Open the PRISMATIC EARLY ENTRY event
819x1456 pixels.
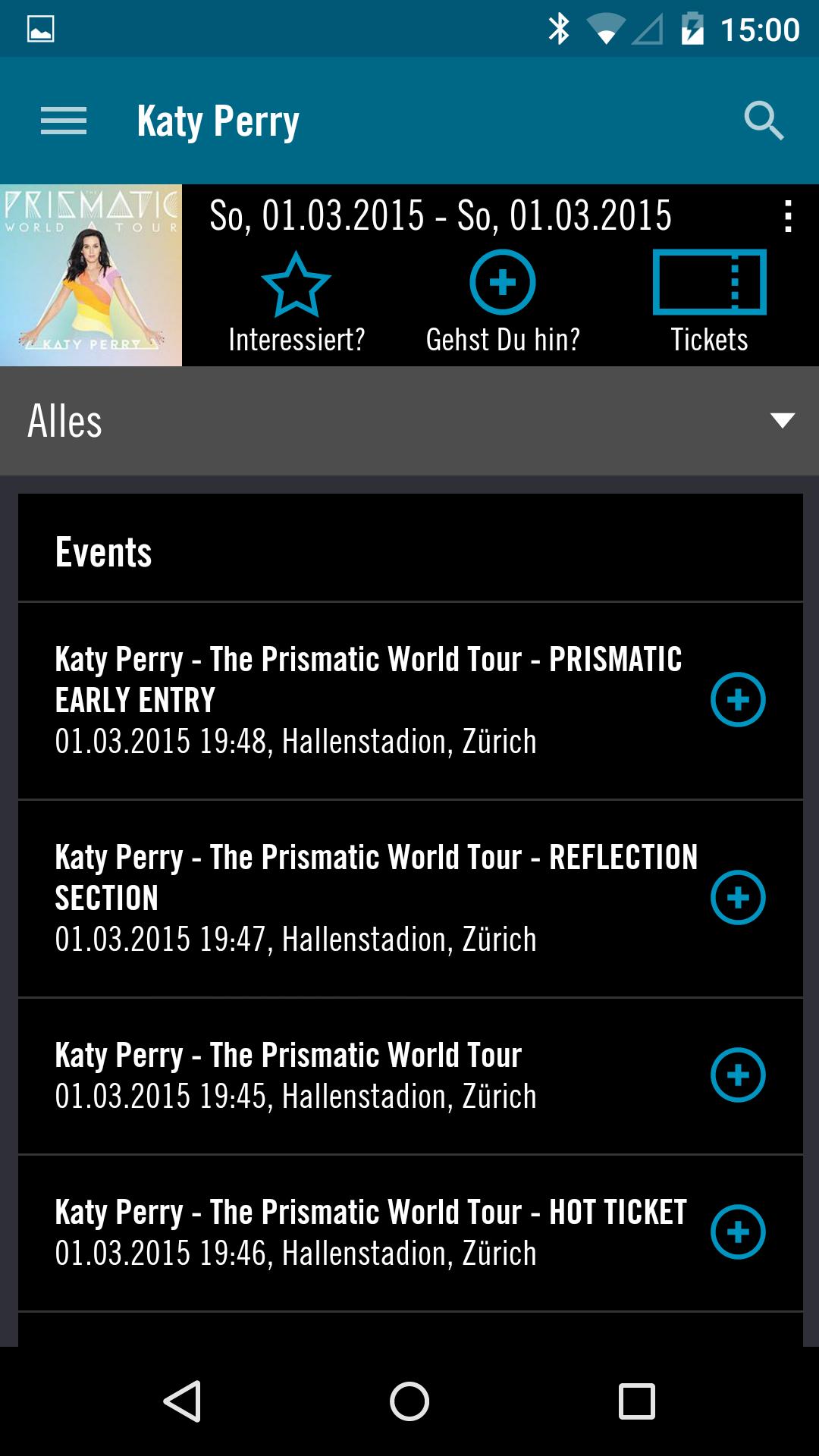(x=364, y=700)
